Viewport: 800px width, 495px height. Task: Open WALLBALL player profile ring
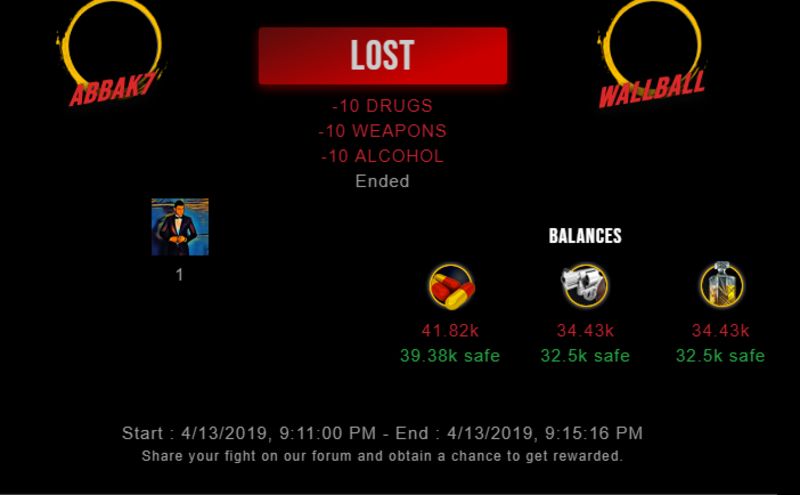pos(652,52)
